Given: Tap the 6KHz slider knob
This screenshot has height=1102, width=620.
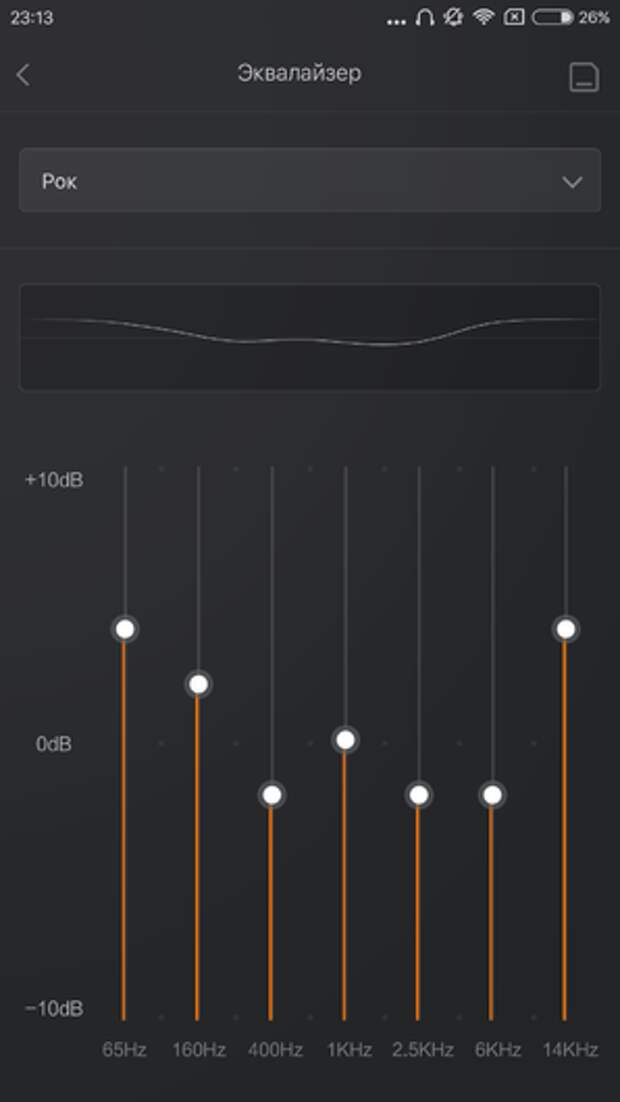Looking at the screenshot, I should click(492, 795).
